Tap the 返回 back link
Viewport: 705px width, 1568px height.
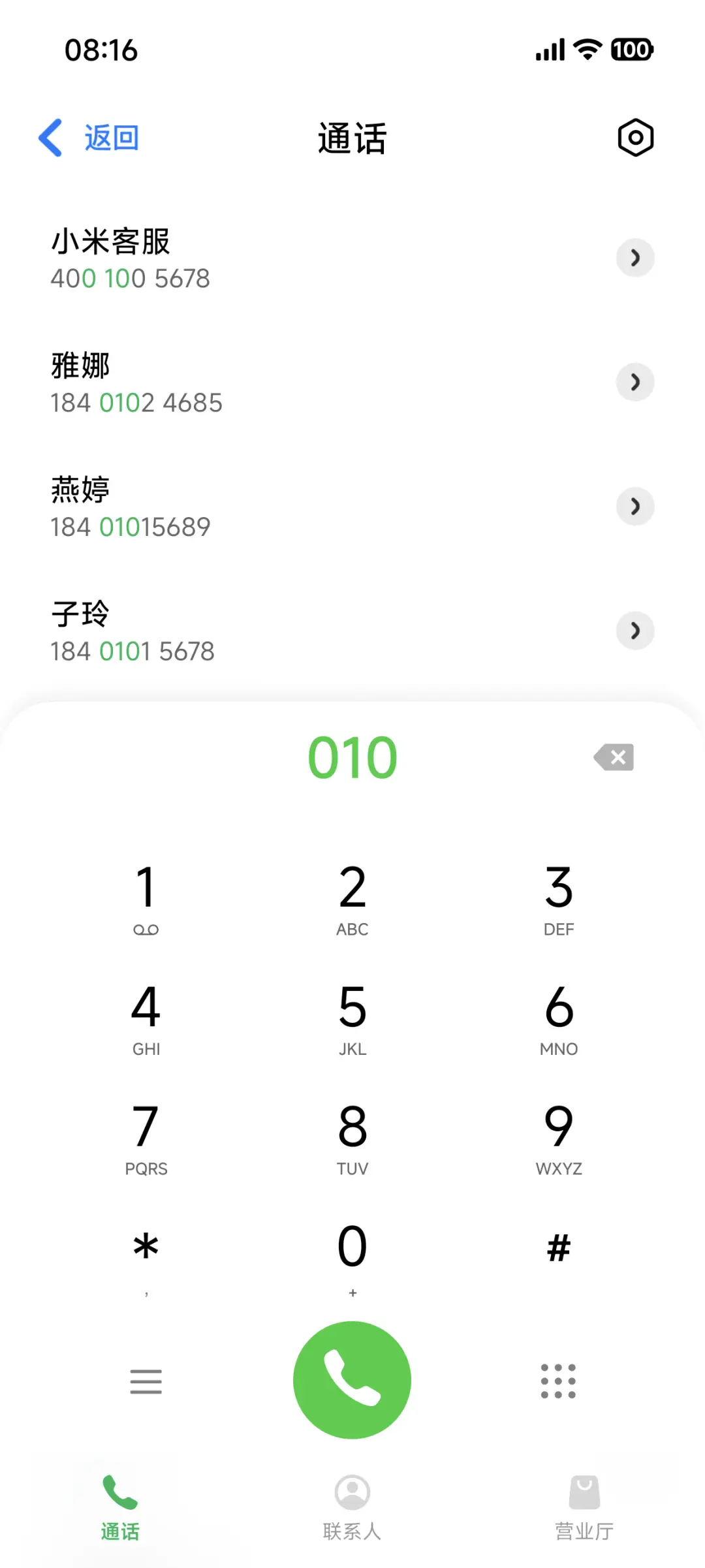tap(111, 137)
